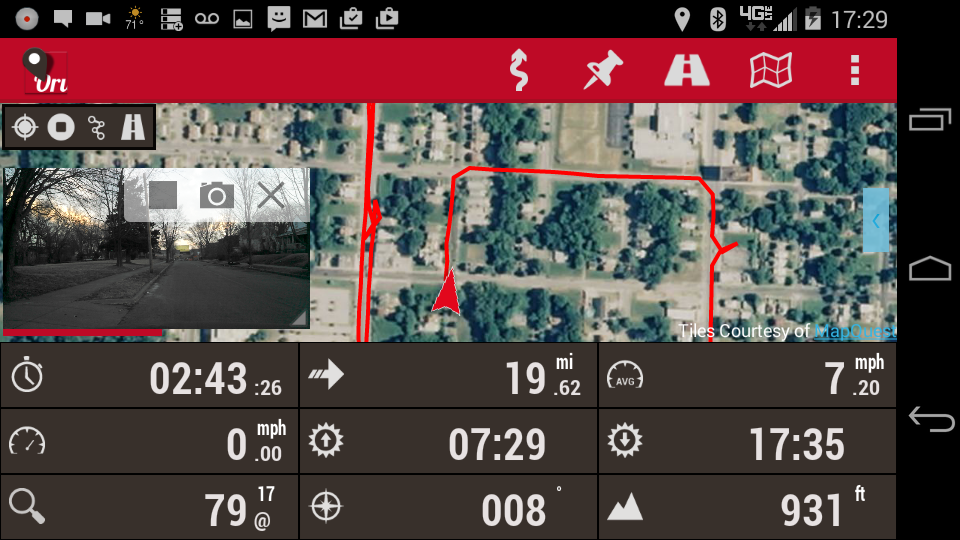Open the overflow menu

click(x=854, y=70)
